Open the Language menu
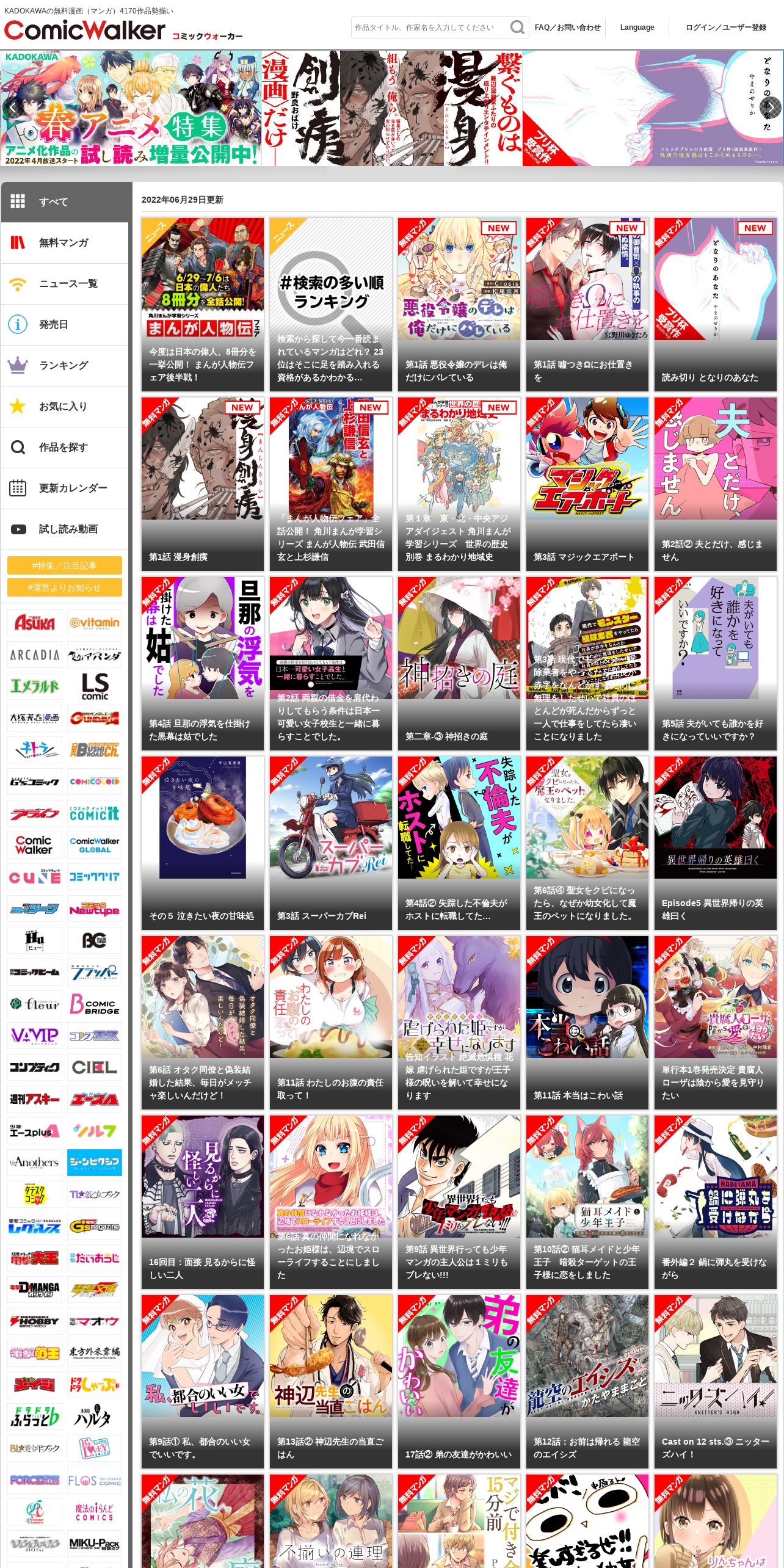Screen dimensions: 784x1568 637,27
